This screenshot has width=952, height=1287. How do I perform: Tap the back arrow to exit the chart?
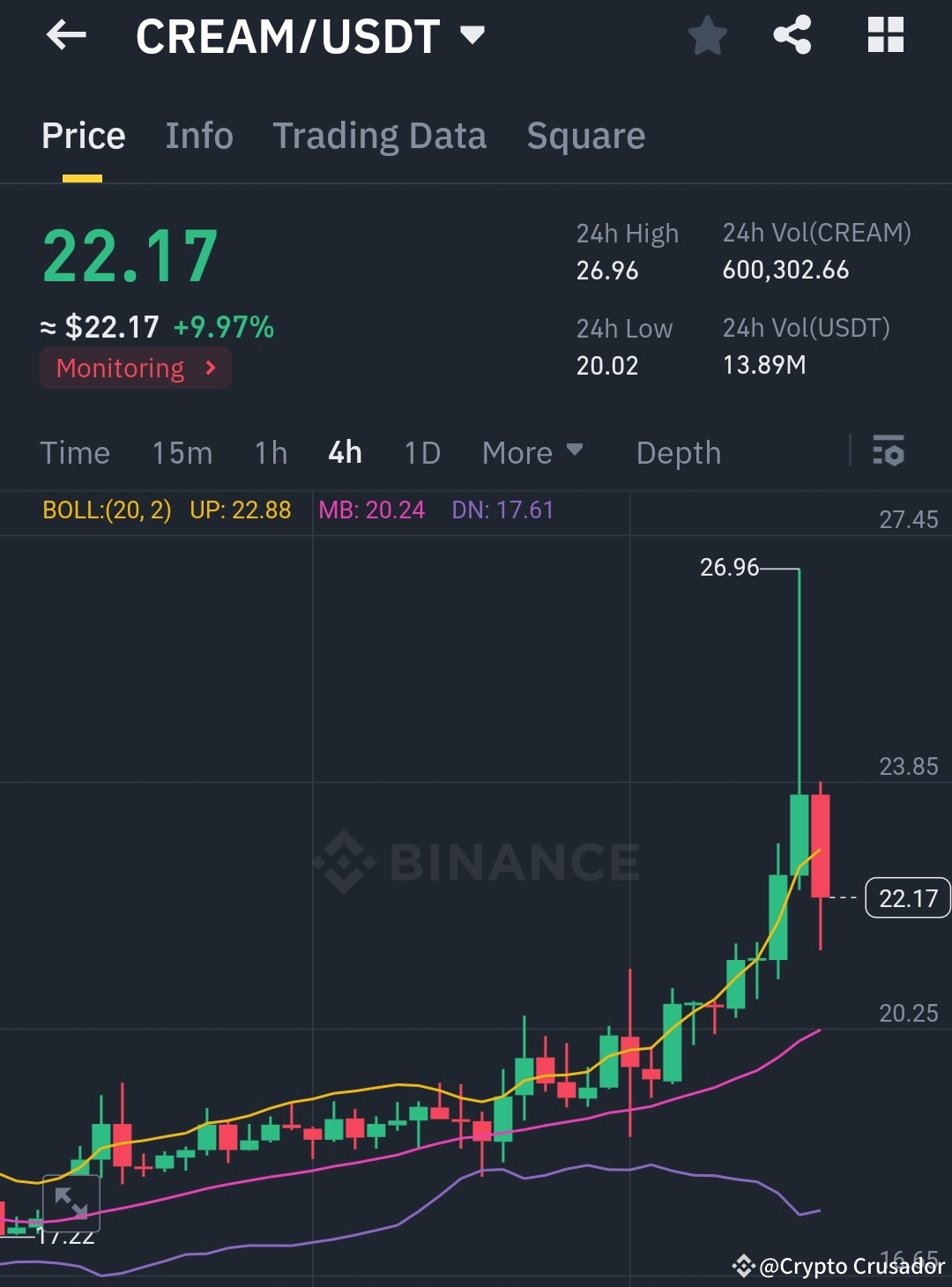66,35
